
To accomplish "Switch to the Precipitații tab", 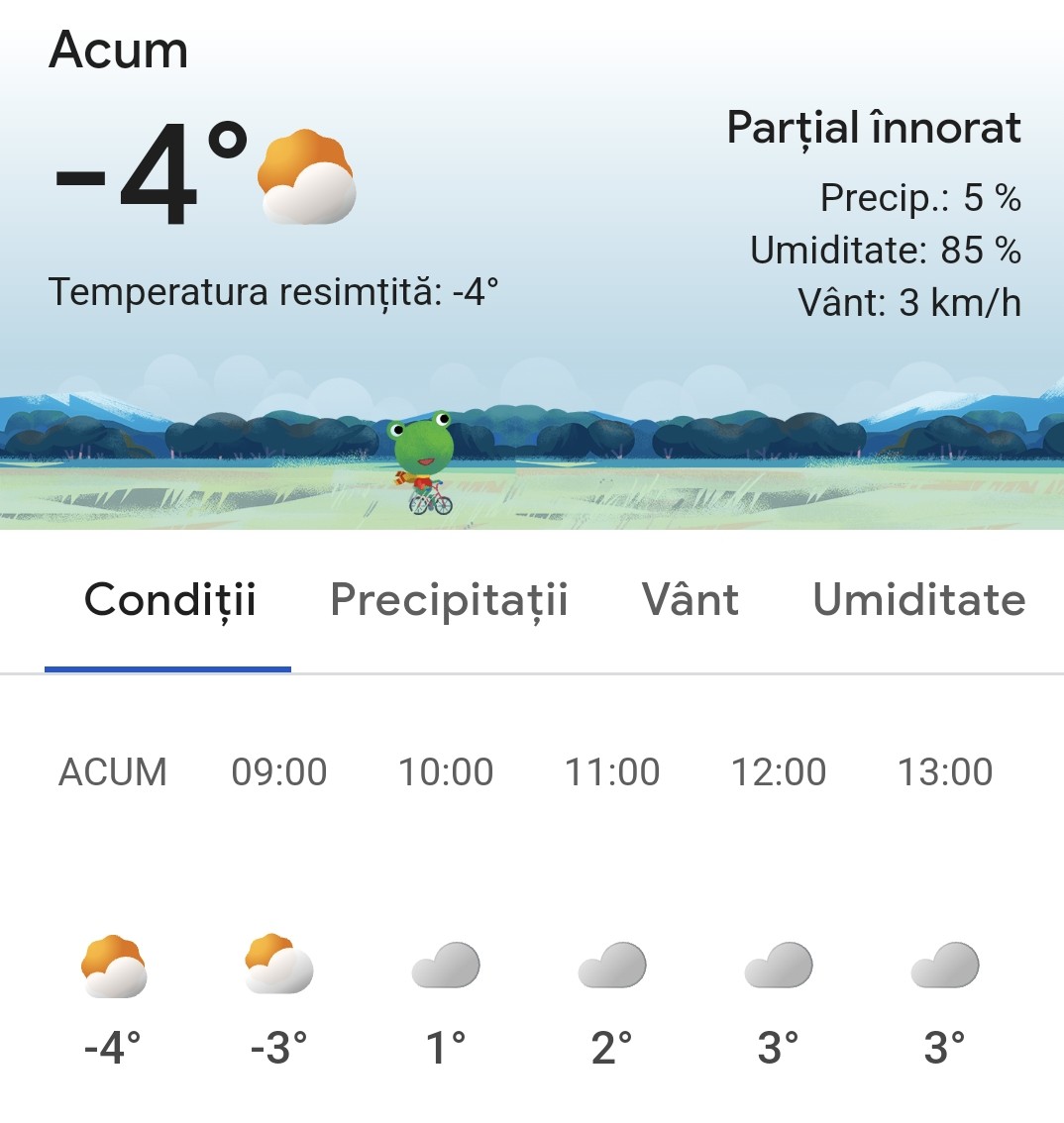I will tap(449, 600).
